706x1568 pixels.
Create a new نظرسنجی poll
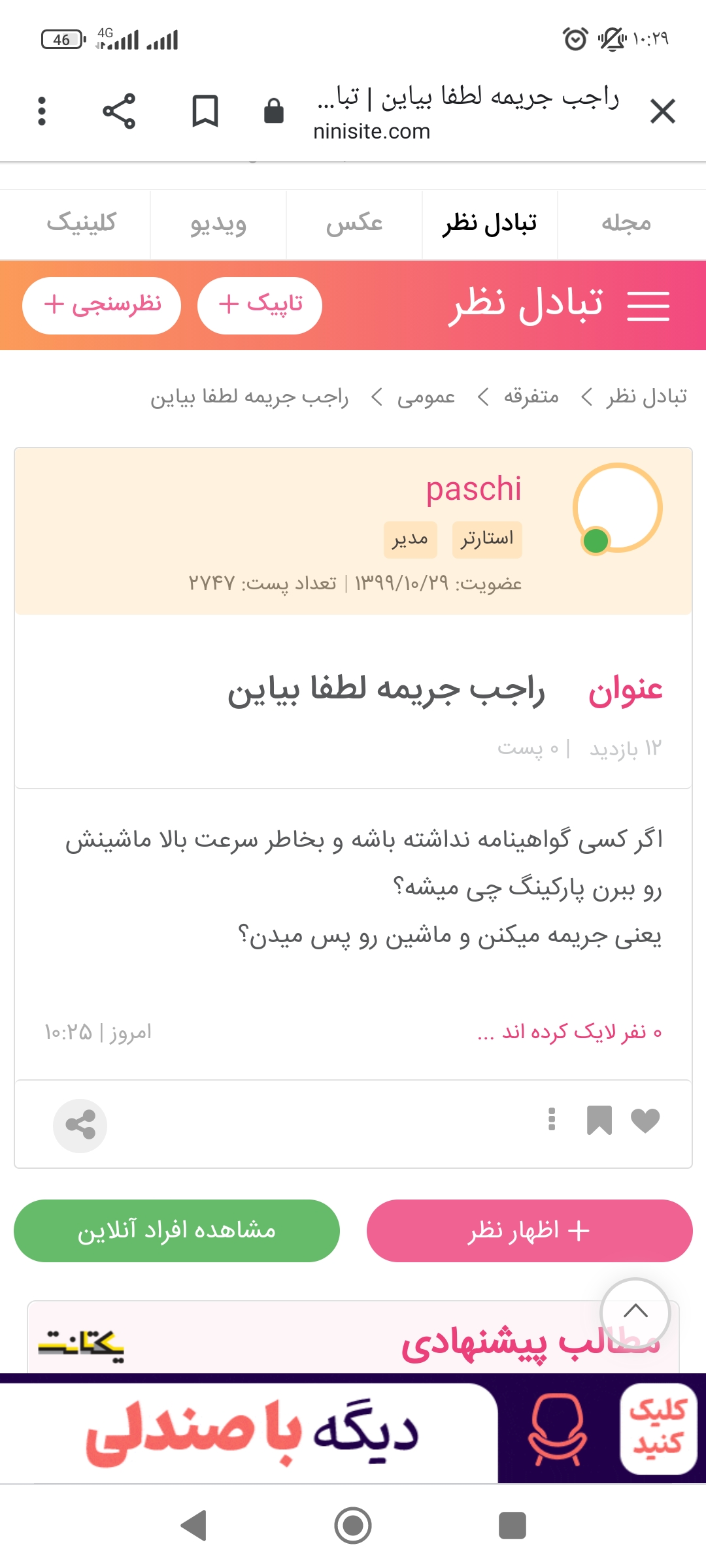pyautogui.click(x=101, y=305)
